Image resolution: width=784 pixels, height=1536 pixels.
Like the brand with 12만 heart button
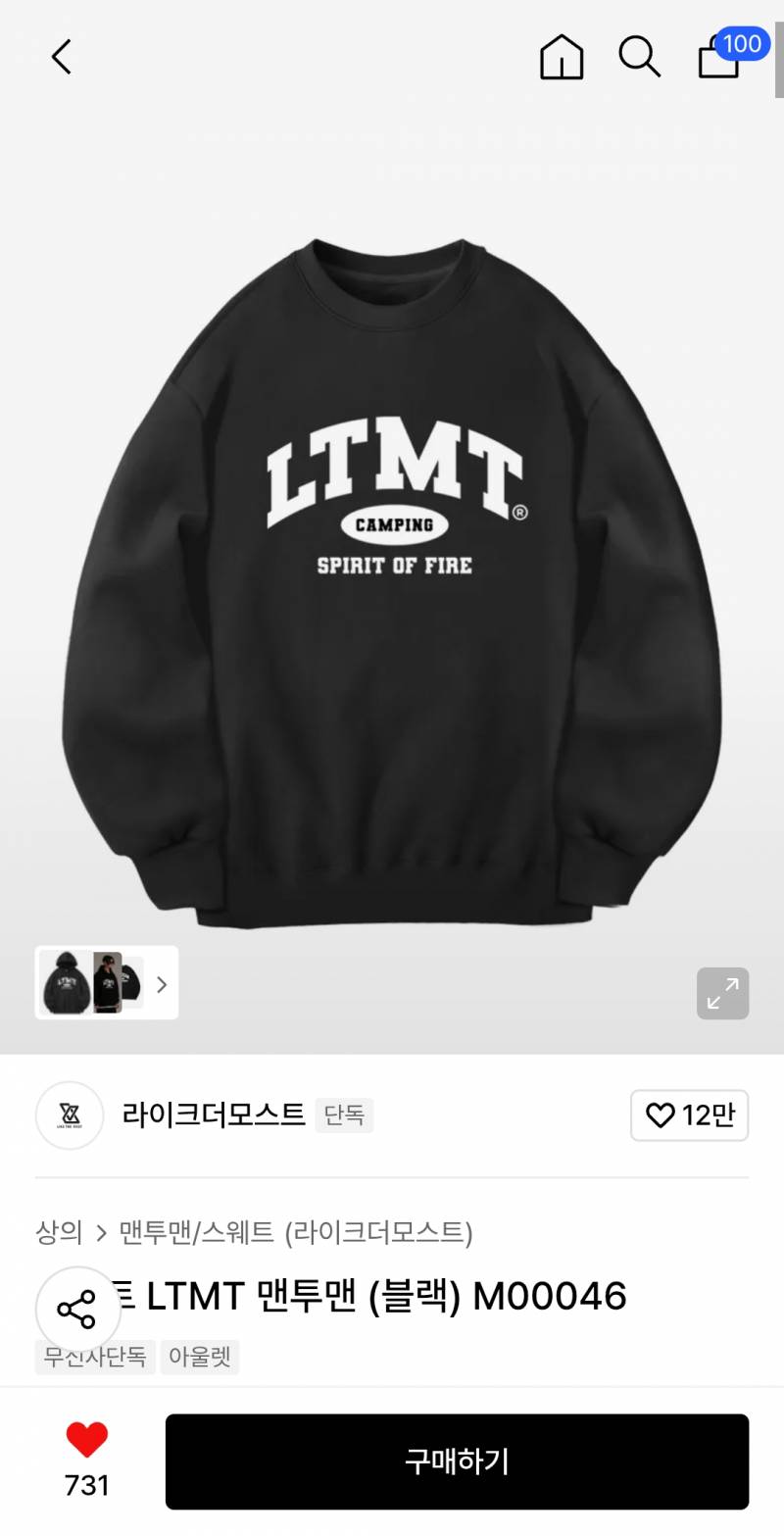pos(689,1115)
